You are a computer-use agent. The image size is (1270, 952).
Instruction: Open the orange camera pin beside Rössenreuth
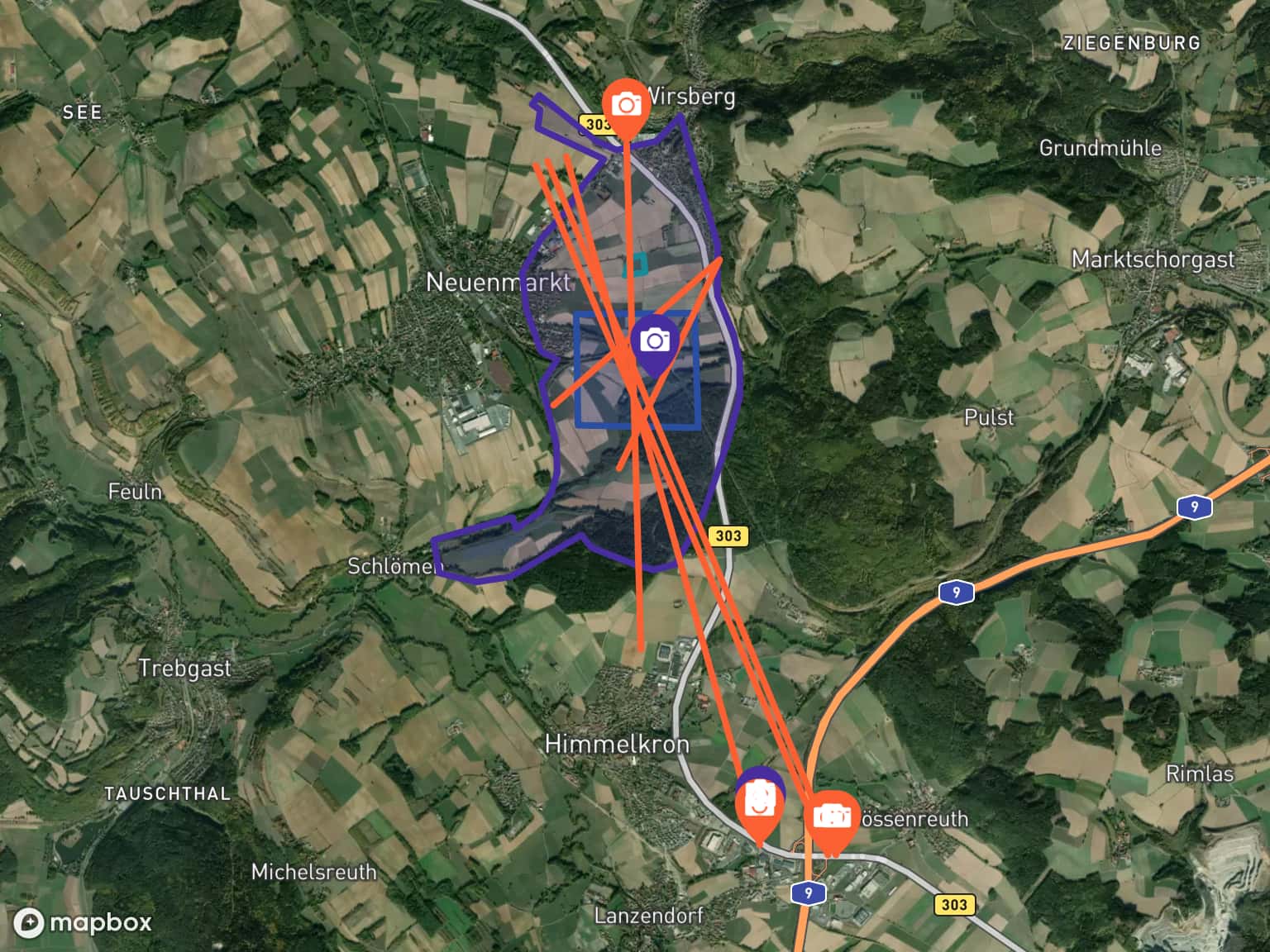point(831,817)
